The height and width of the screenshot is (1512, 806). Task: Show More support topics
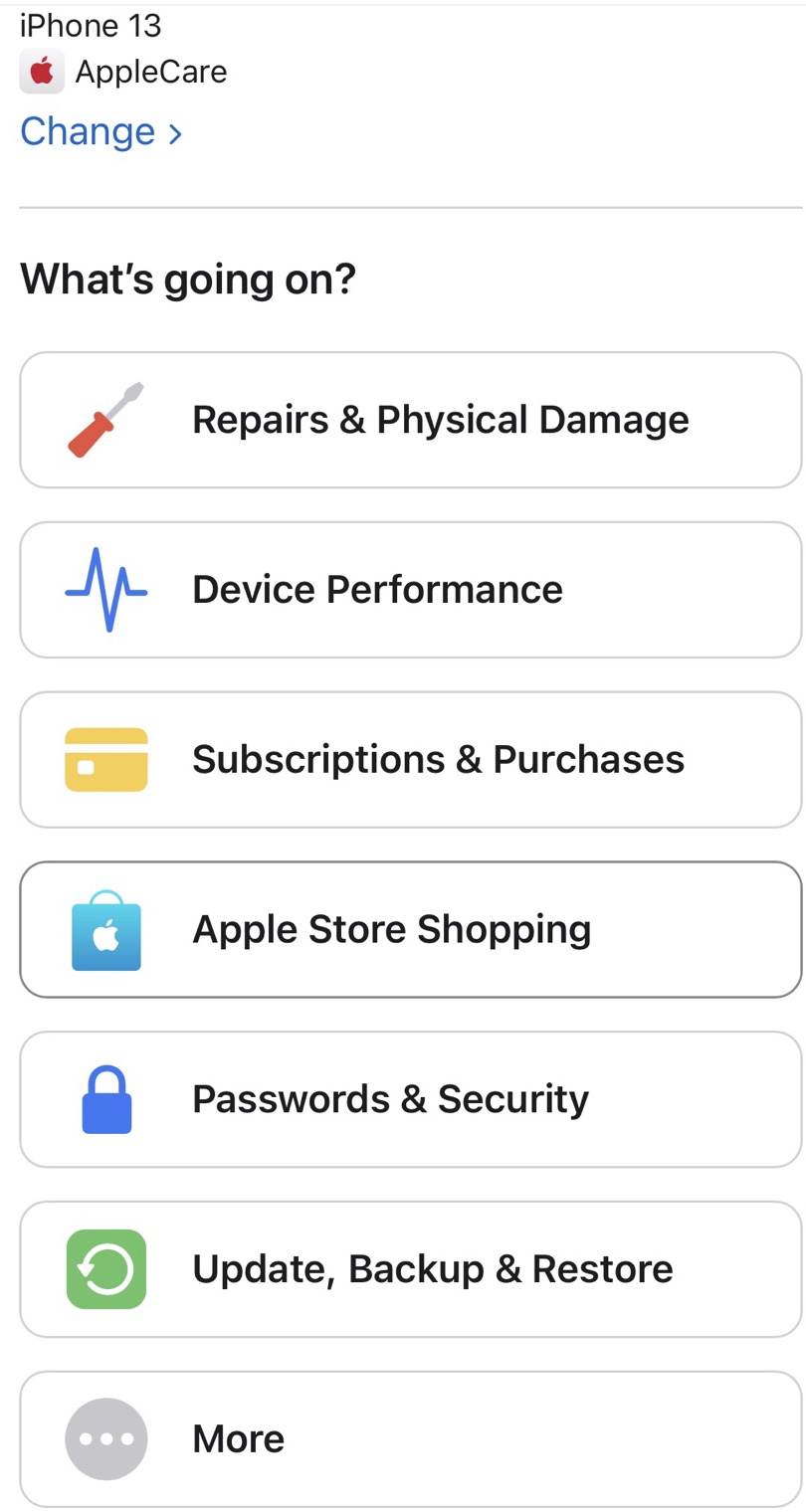tap(410, 1438)
